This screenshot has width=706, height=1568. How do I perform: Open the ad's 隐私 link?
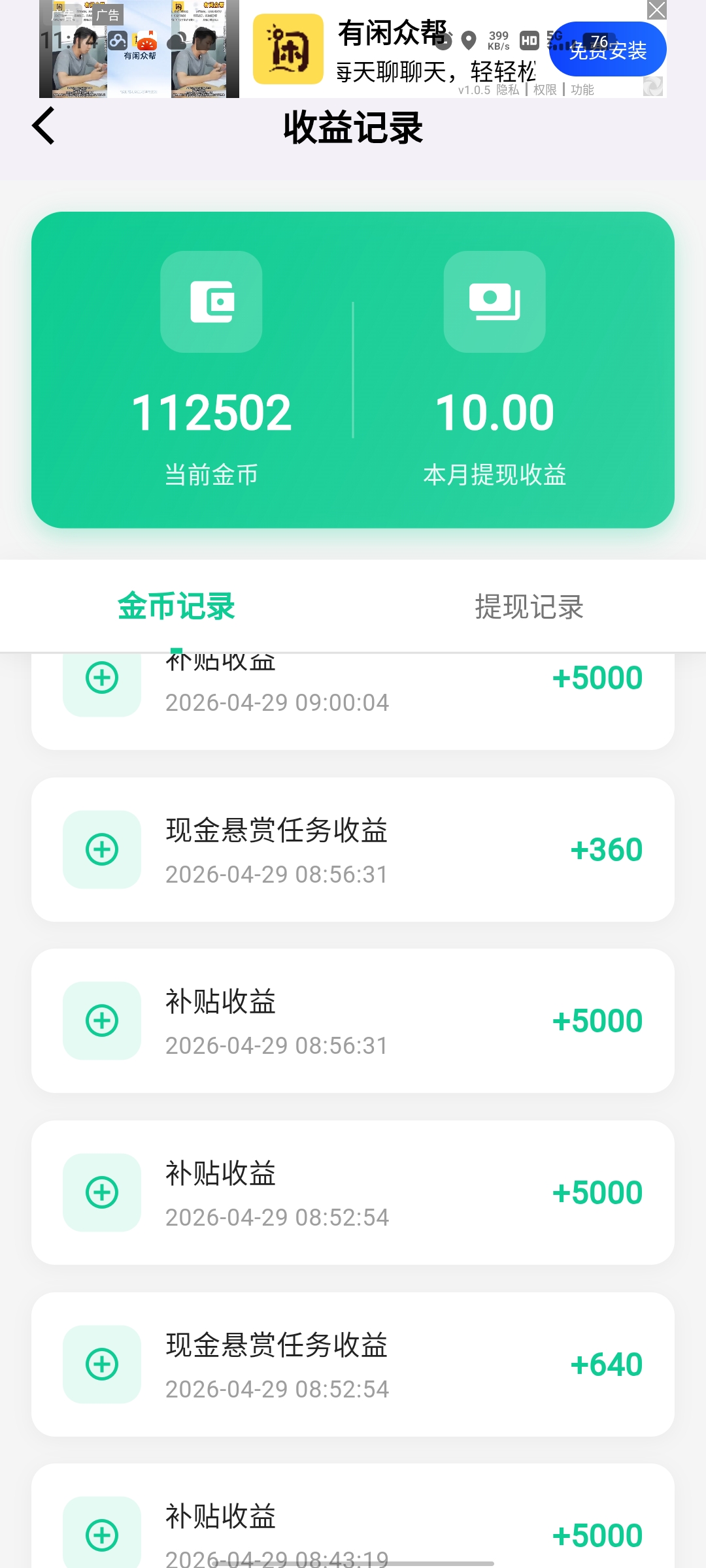(507, 90)
